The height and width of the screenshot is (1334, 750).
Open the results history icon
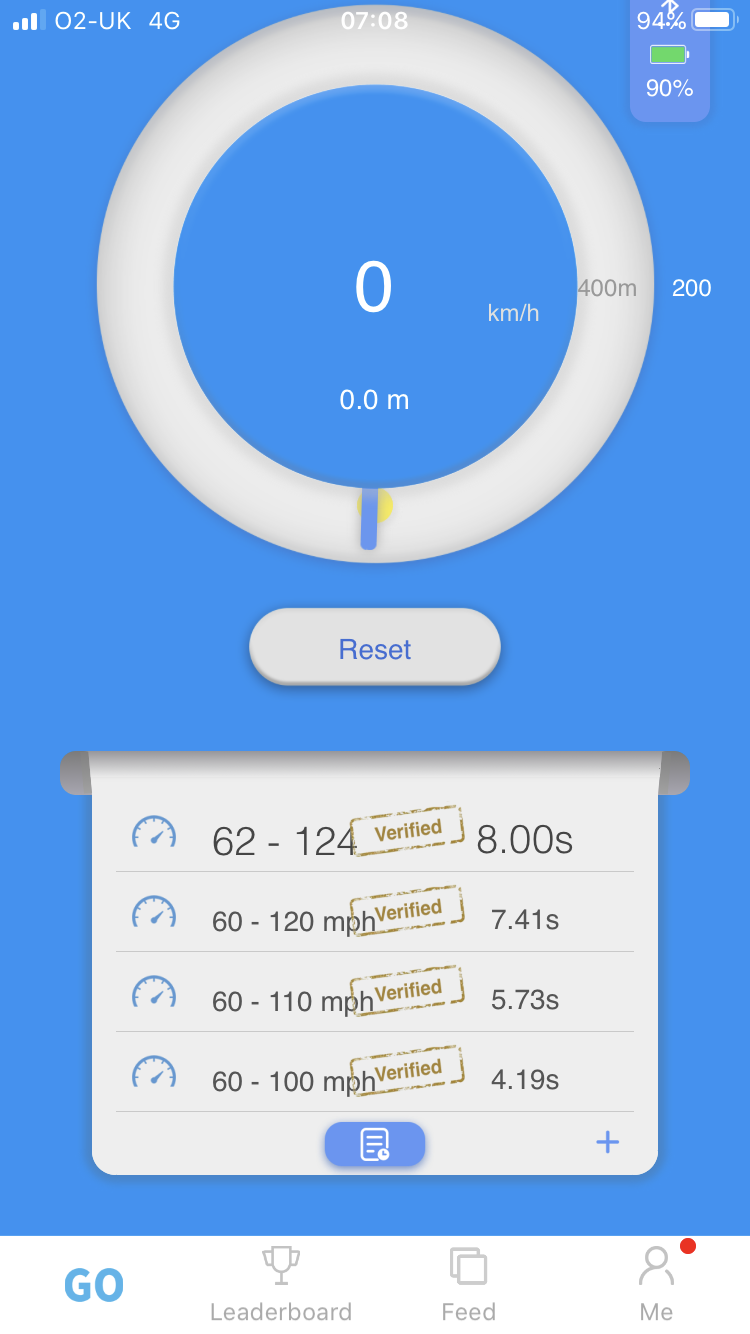[375, 1143]
